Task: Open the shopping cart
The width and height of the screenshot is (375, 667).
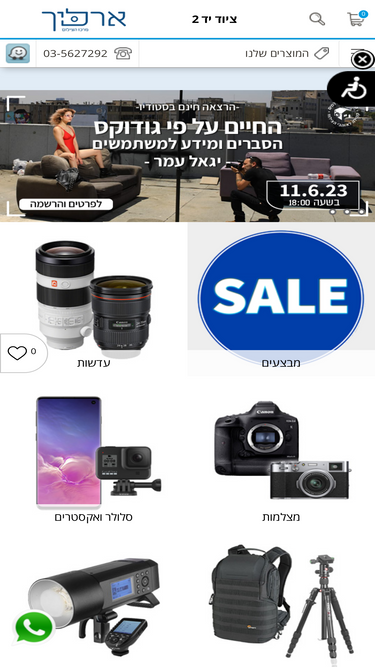Action: point(357,19)
